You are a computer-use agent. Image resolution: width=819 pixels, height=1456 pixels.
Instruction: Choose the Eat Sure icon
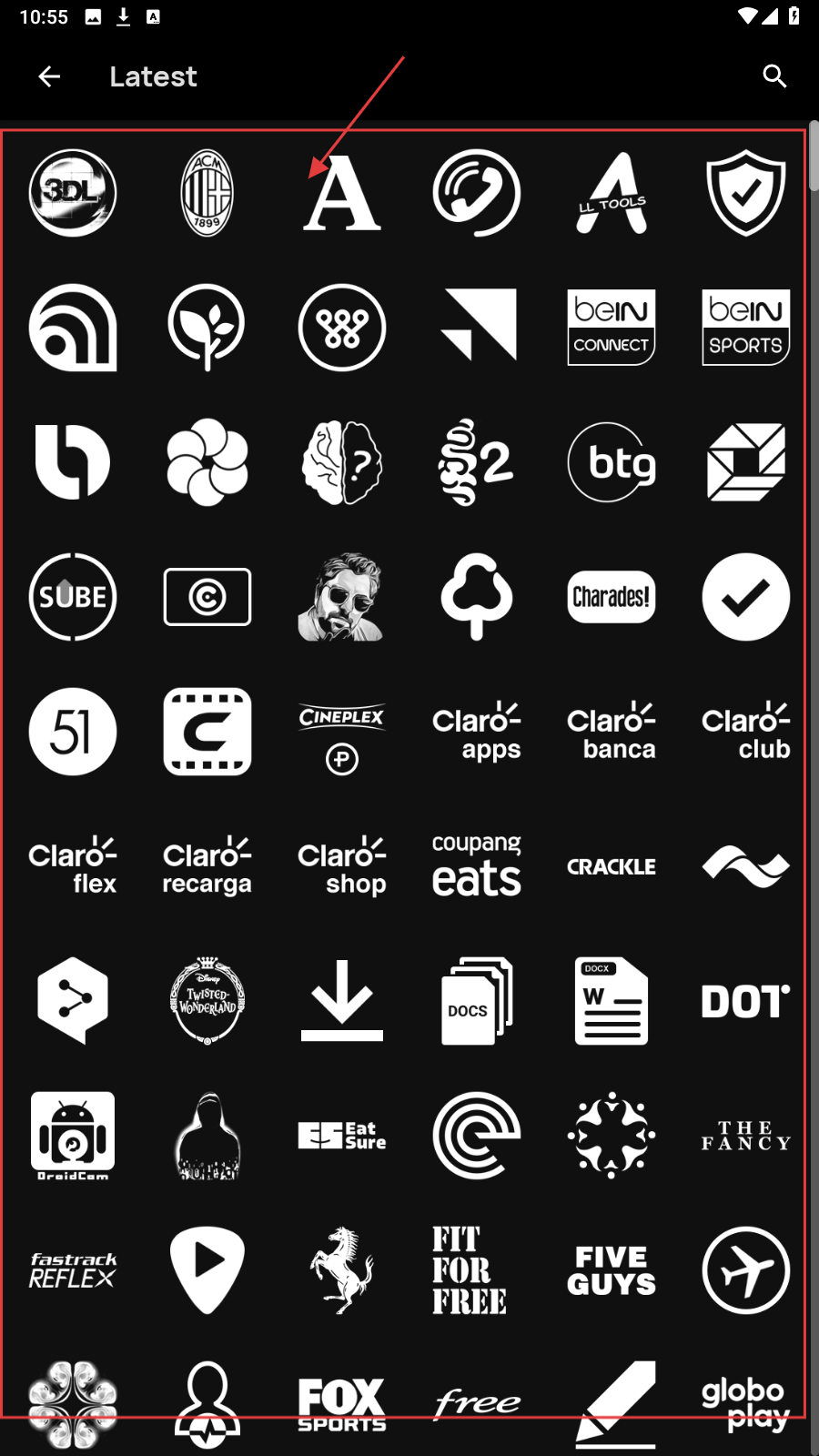[x=342, y=1136]
